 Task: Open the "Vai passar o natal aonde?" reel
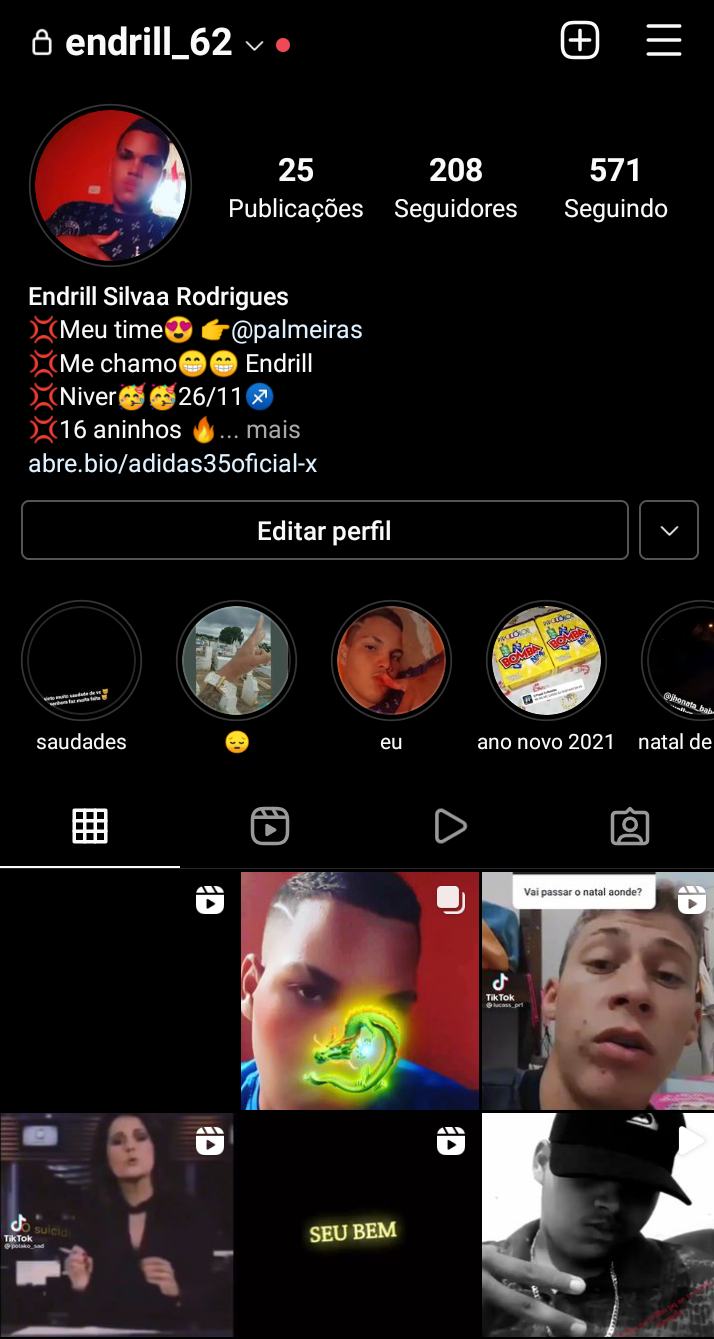click(597, 990)
